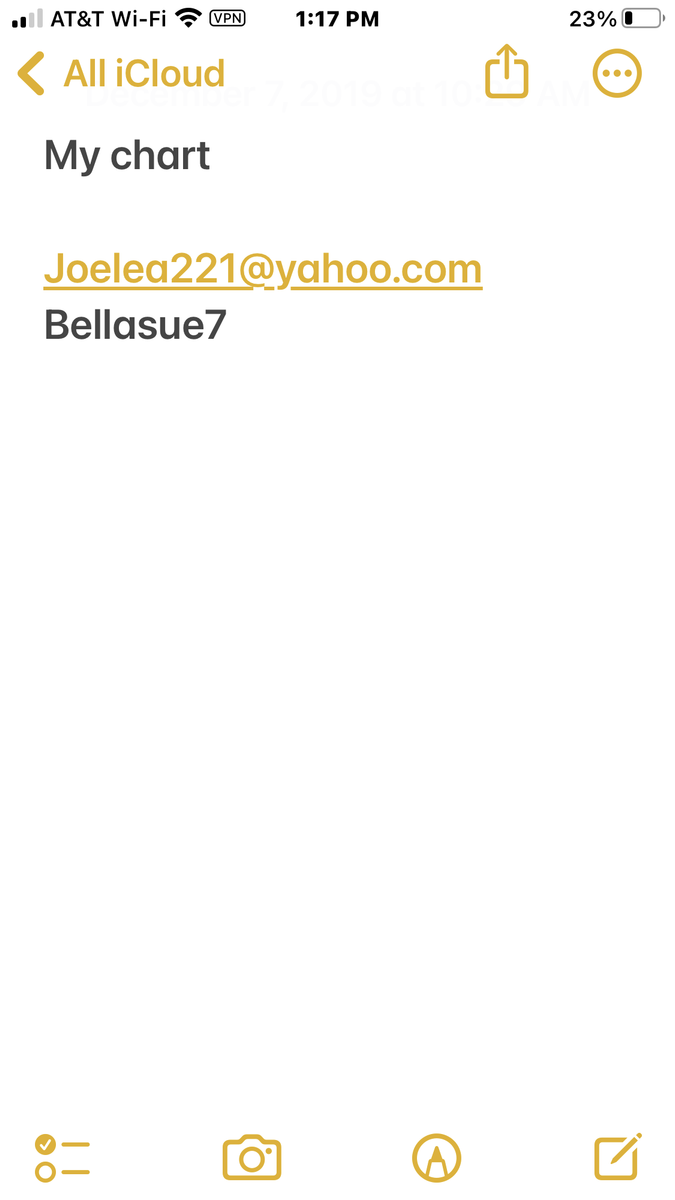Open the markup drawing tool
Image resolution: width=675 pixels, height=1200 pixels.
437,1158
